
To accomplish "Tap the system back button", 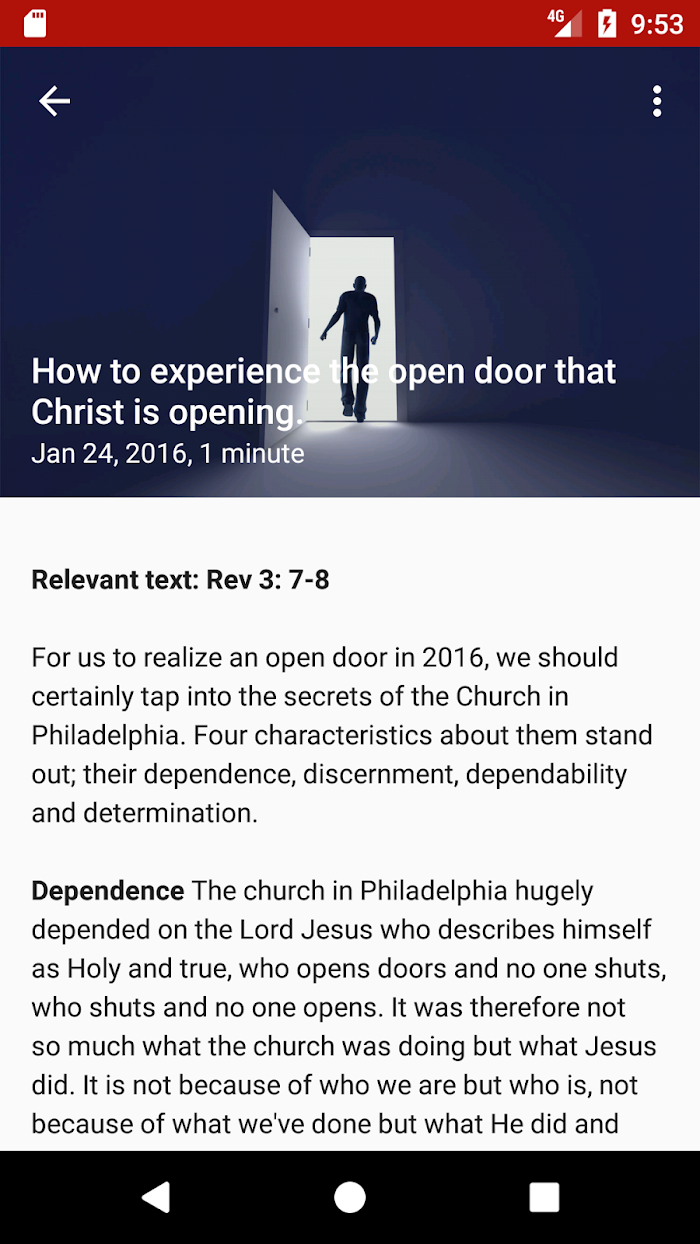I will point(155,1197).
